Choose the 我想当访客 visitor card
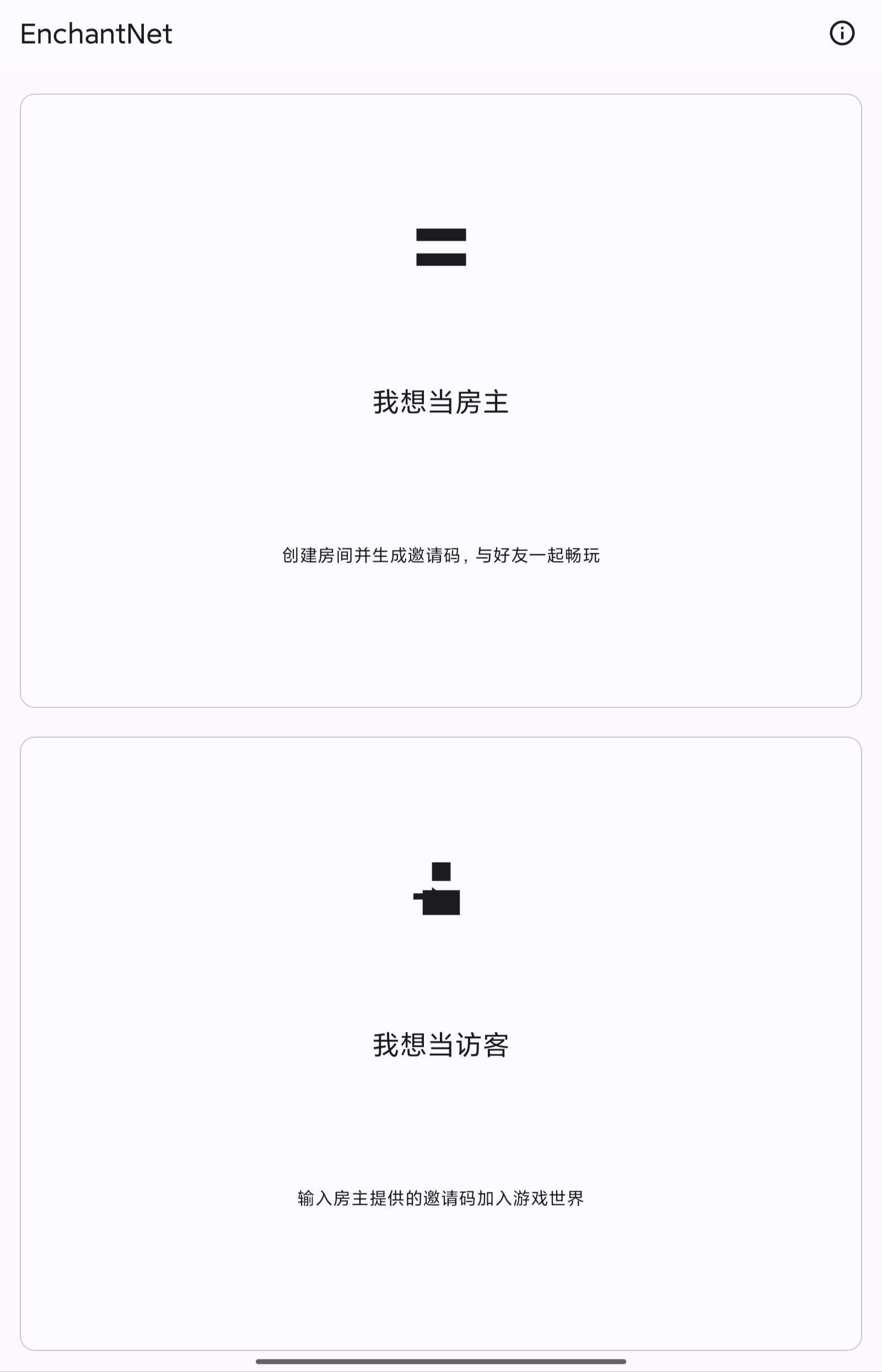 click(440, 1044)
